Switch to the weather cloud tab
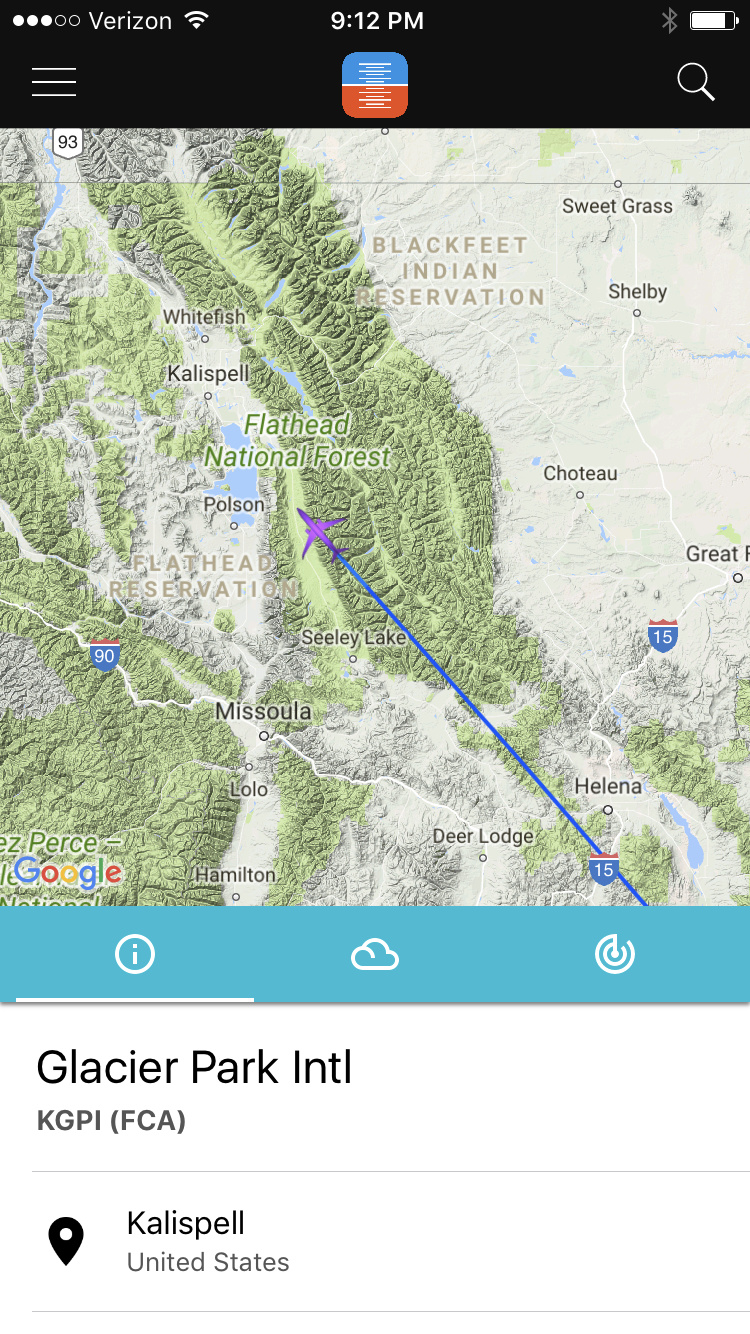 point(375,956)
